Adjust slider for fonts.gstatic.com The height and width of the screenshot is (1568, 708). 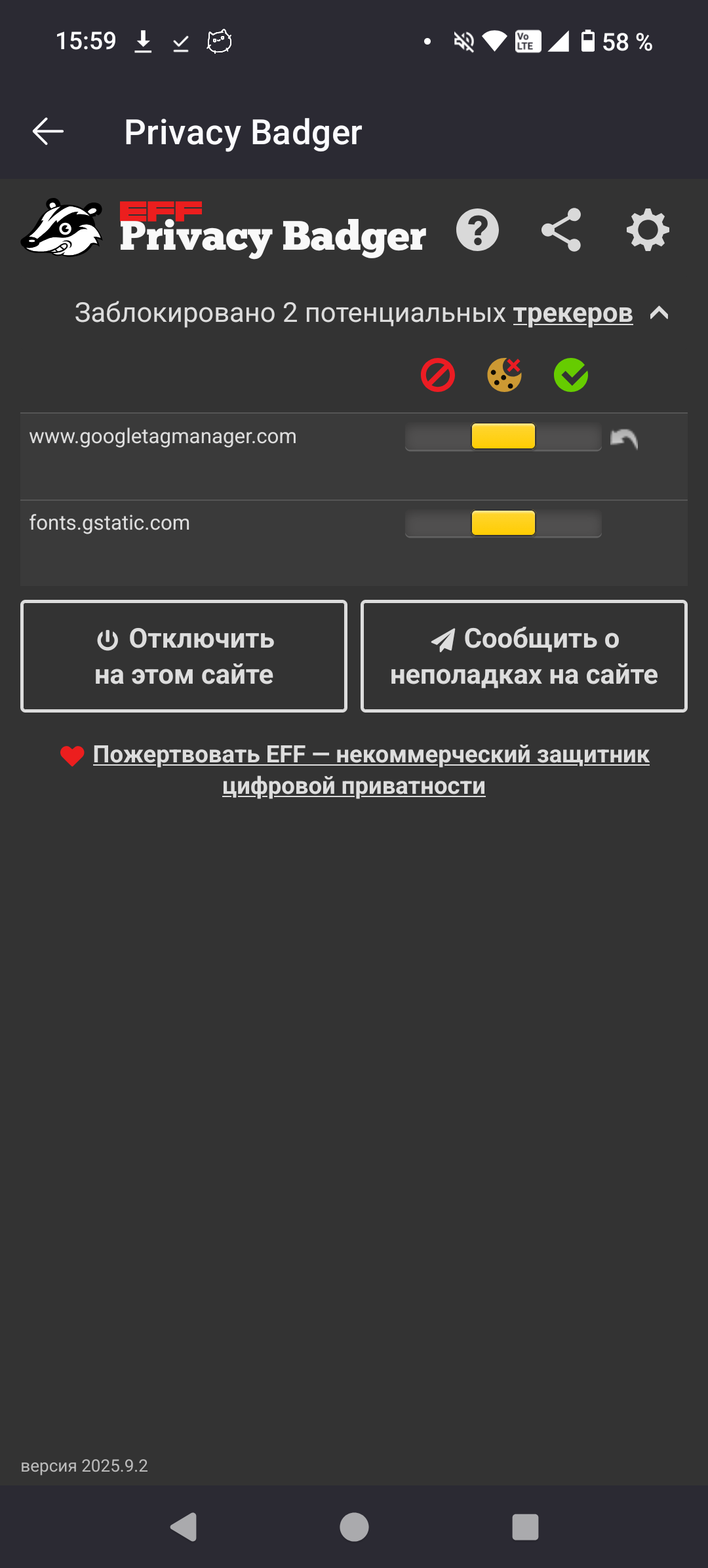click(x=503, y=523)
